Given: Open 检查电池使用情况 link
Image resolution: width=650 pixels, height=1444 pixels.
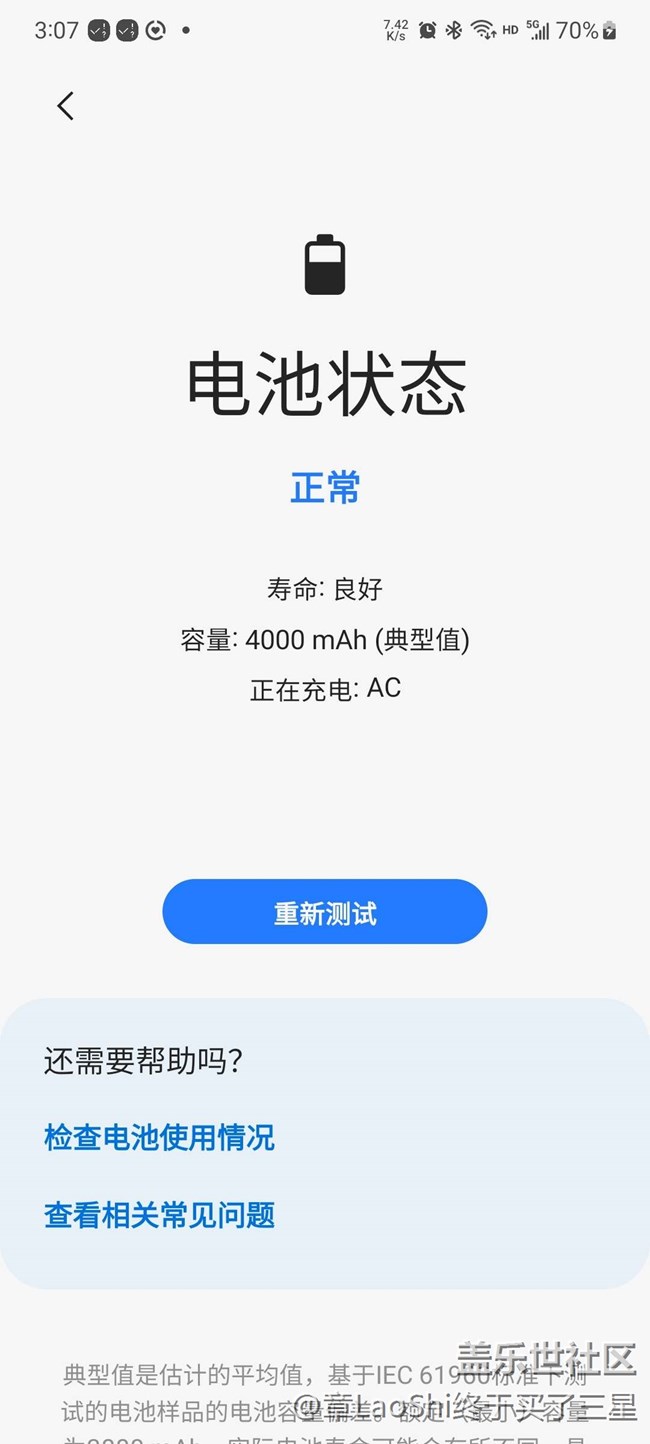Looking at the screenshot, I should pos(159,1137).
